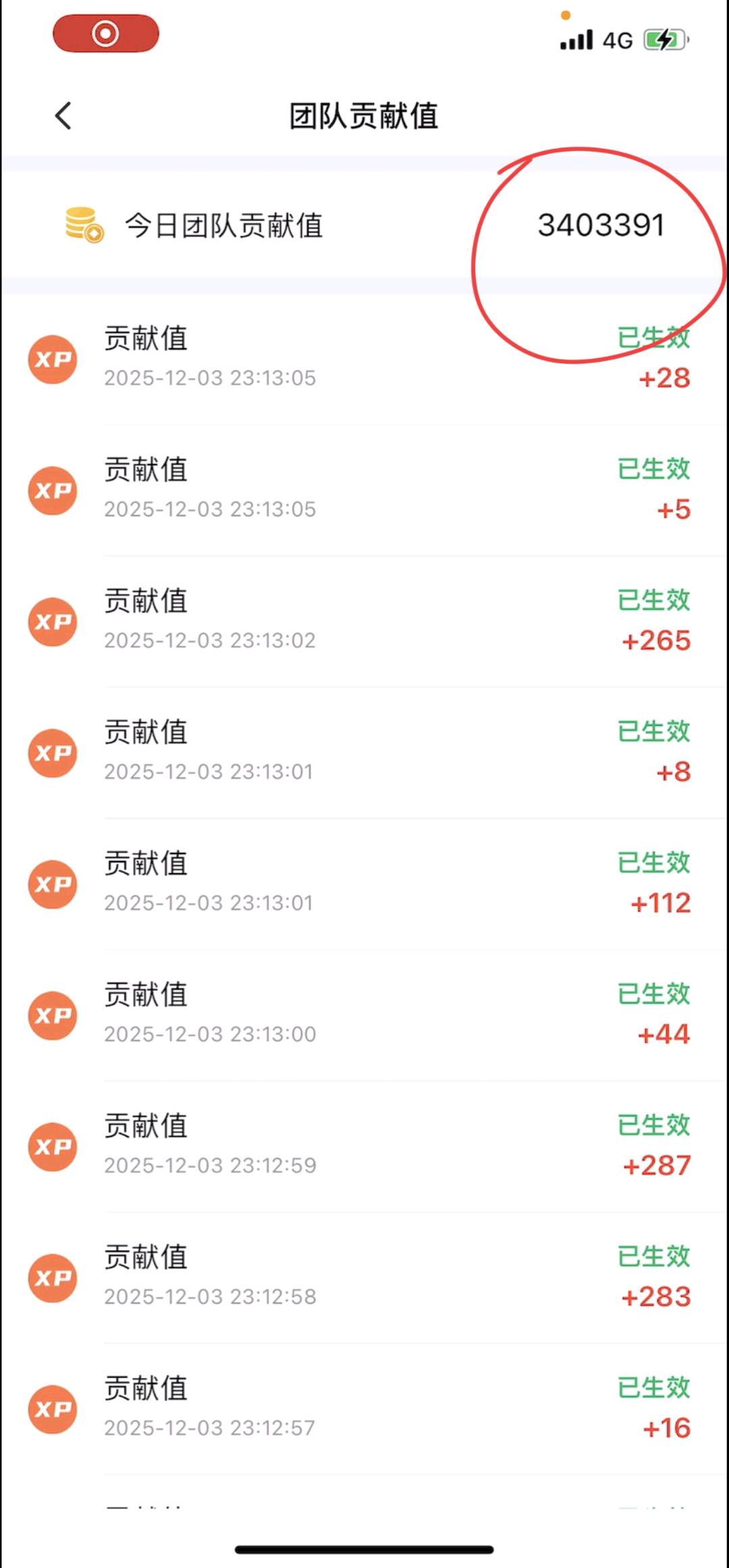This screenshot has height=1568, width=729.
Task: Tap the XP icon on the +283 entry
Action: (53, 1278)
